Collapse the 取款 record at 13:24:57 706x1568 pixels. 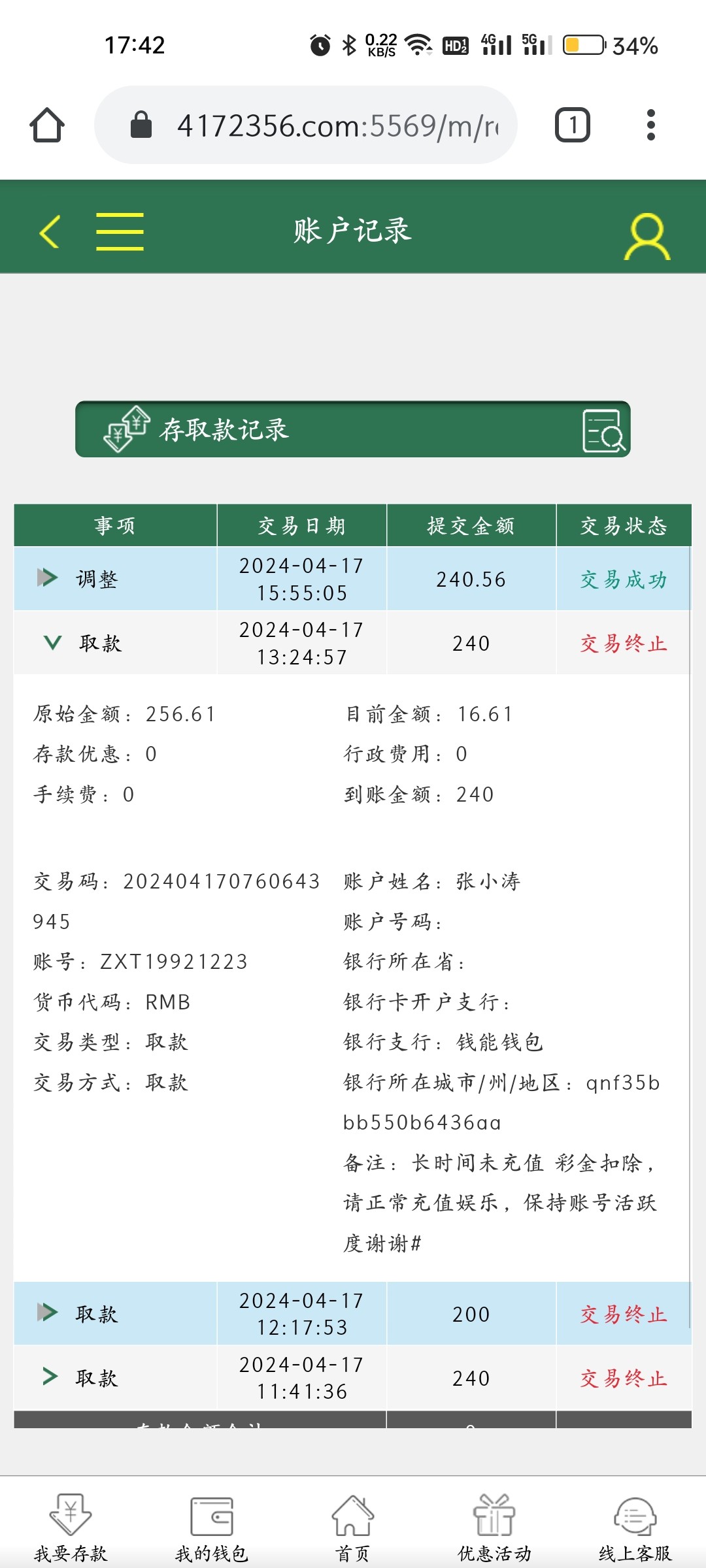pyautogui.click(x=52, y=643)
